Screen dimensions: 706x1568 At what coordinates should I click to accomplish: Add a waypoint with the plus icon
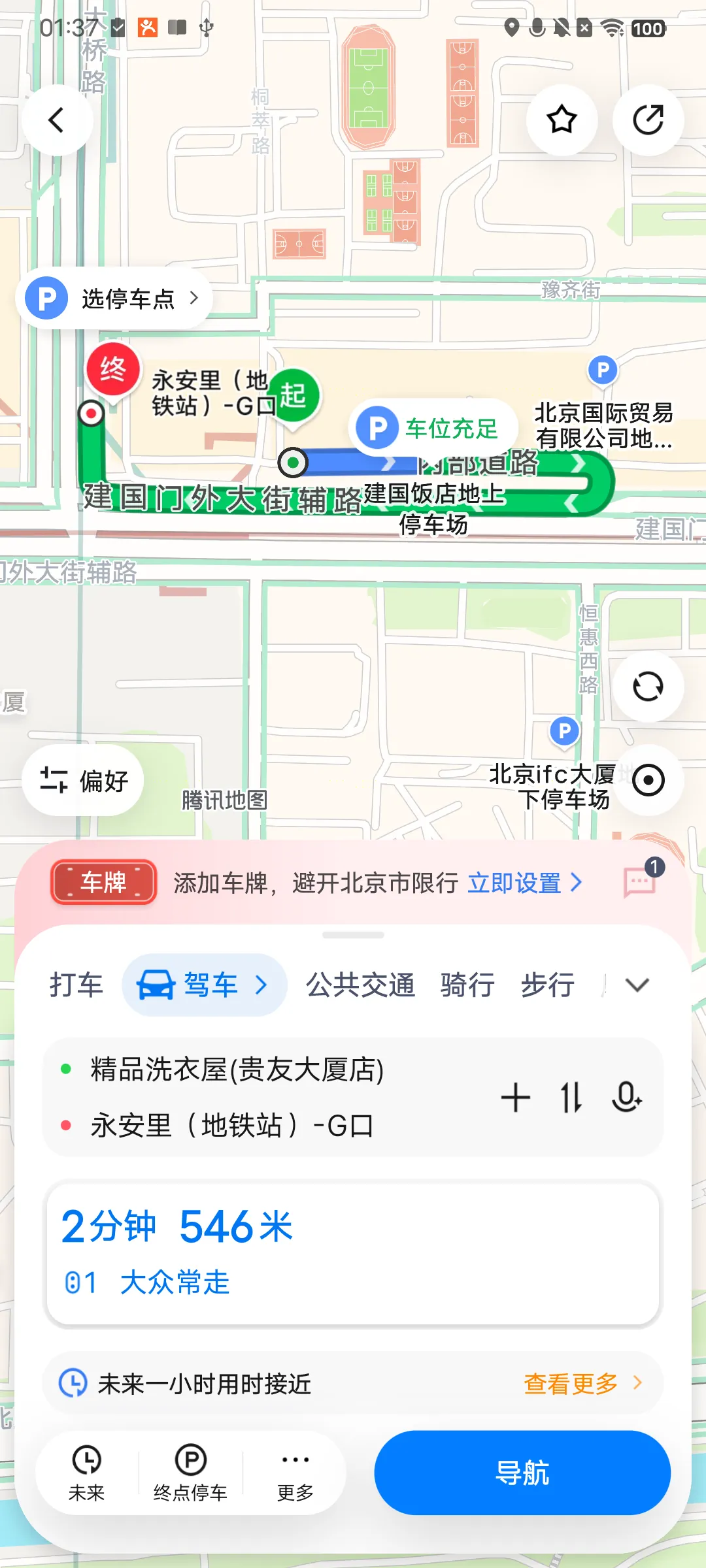(x=515, y=1098)
